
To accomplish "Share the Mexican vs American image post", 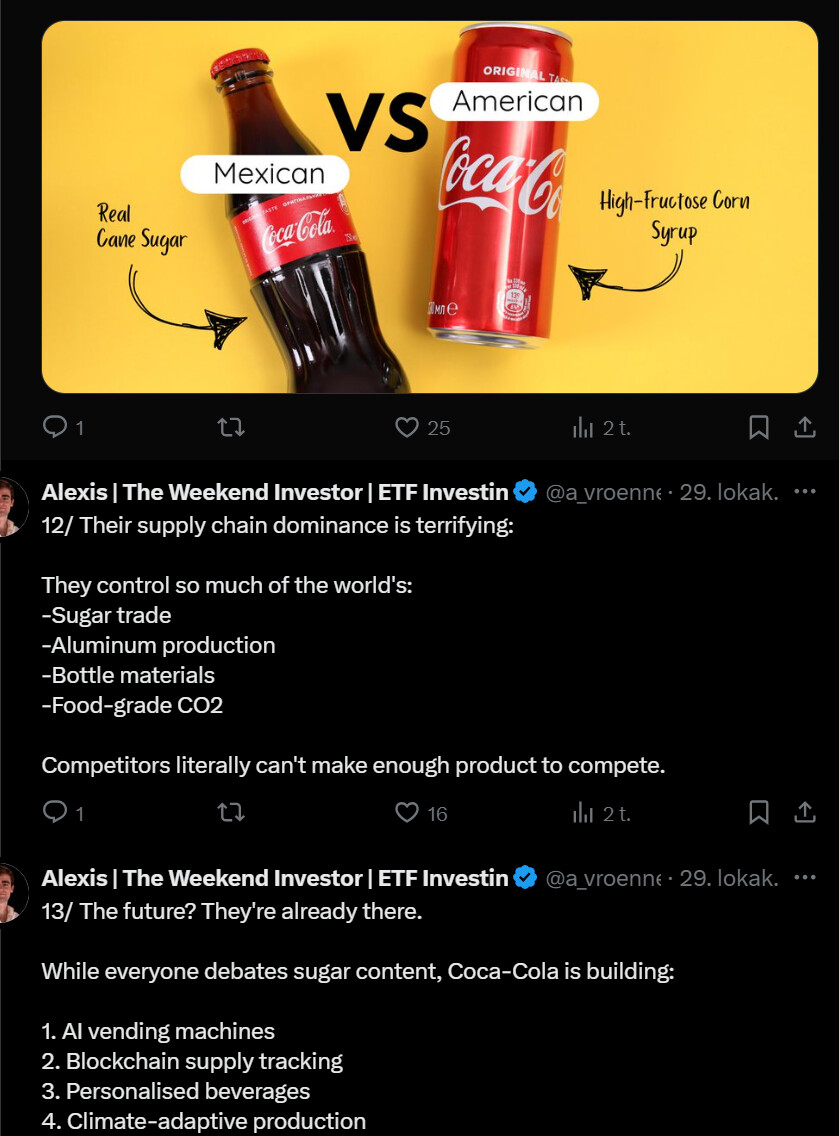I will click(x=804, y=428).
